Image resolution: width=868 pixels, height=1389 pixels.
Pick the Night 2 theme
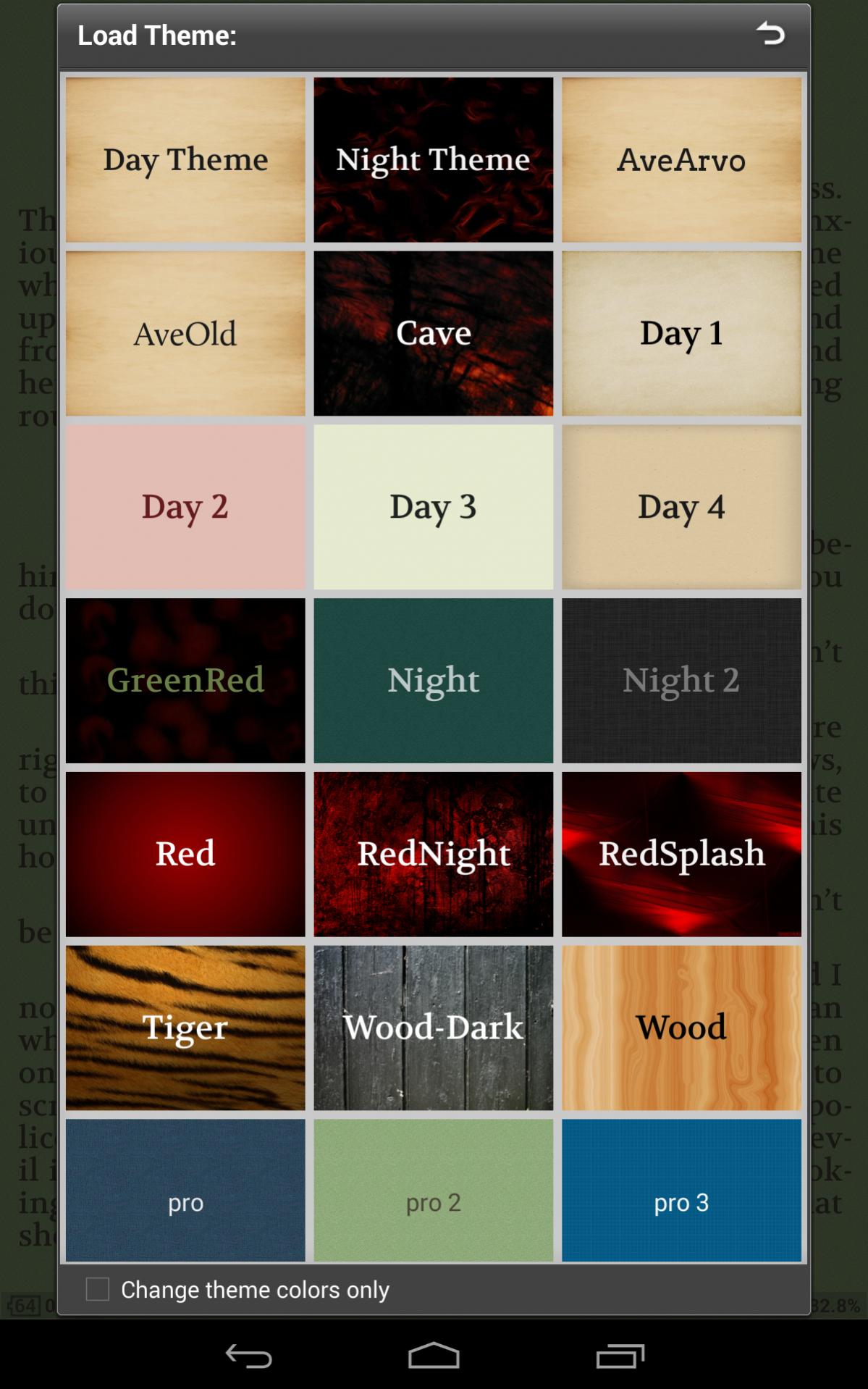(681, 681)
